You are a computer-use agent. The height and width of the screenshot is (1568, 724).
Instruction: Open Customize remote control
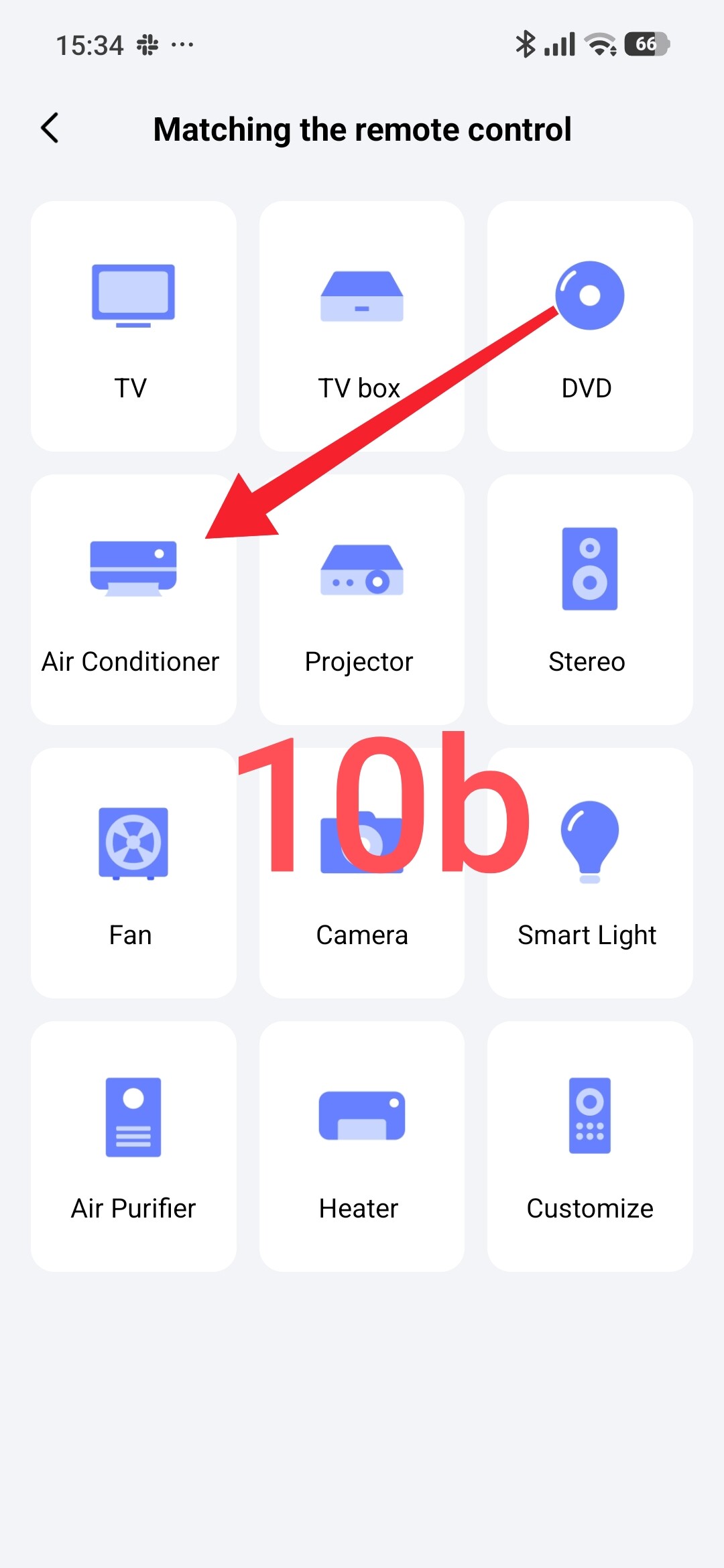point(589,1147)
